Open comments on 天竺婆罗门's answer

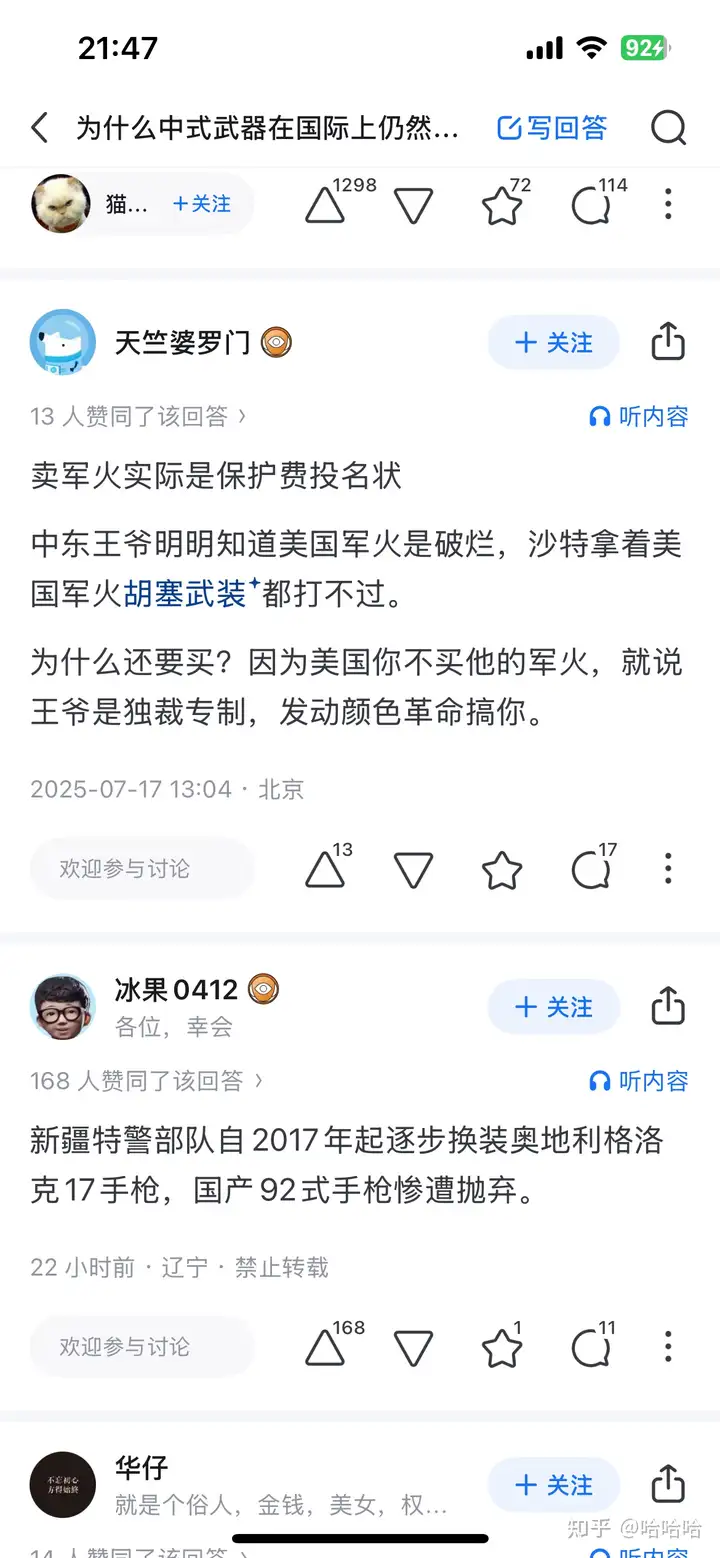(591, 870)
